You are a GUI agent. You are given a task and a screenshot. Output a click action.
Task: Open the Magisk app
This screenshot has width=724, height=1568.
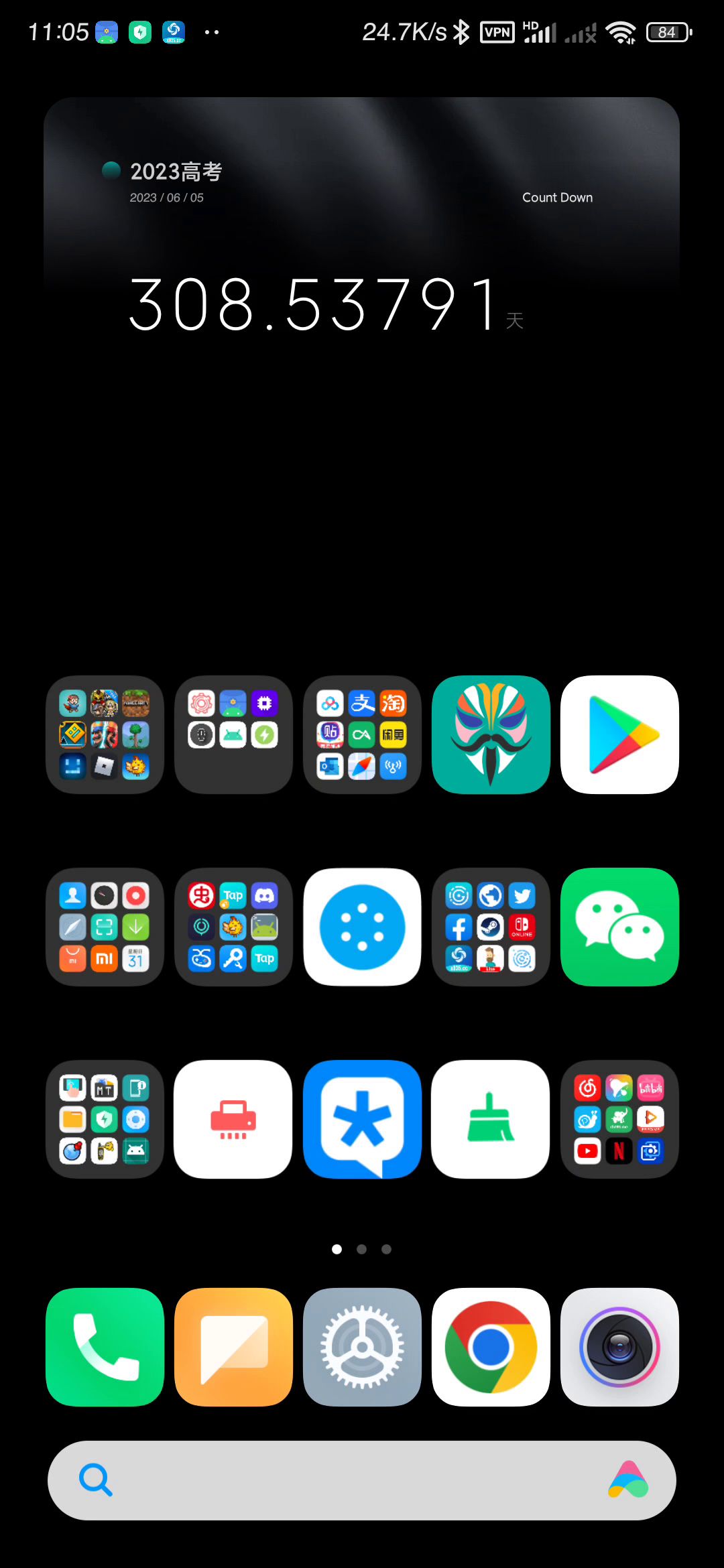(491, 734)
